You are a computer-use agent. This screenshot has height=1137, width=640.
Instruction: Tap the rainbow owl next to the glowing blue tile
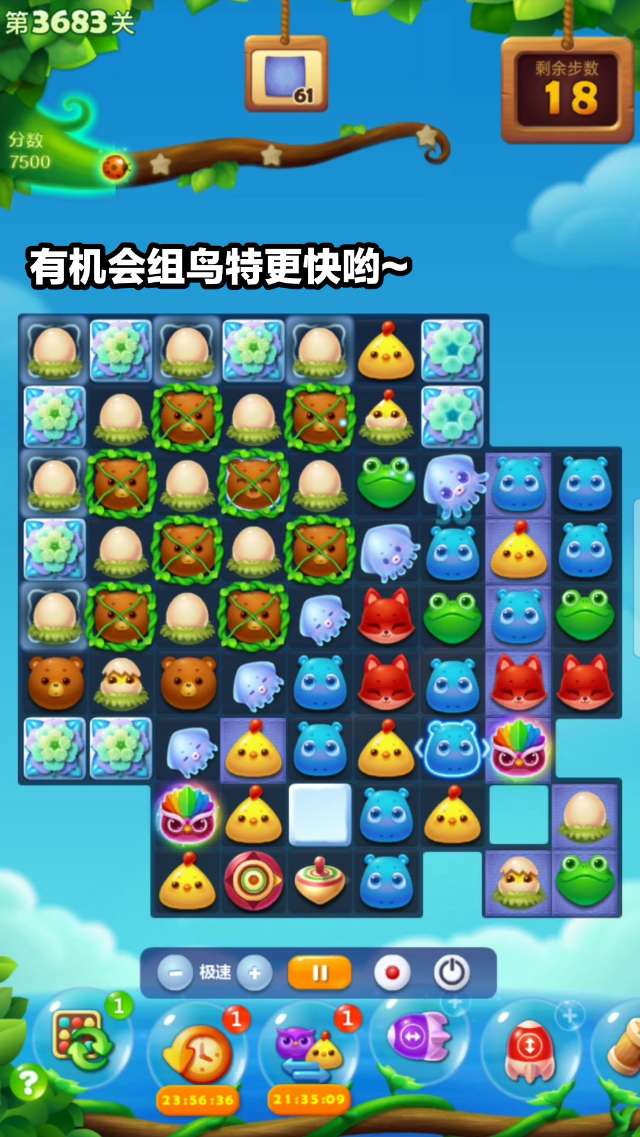tap(519, 748)
